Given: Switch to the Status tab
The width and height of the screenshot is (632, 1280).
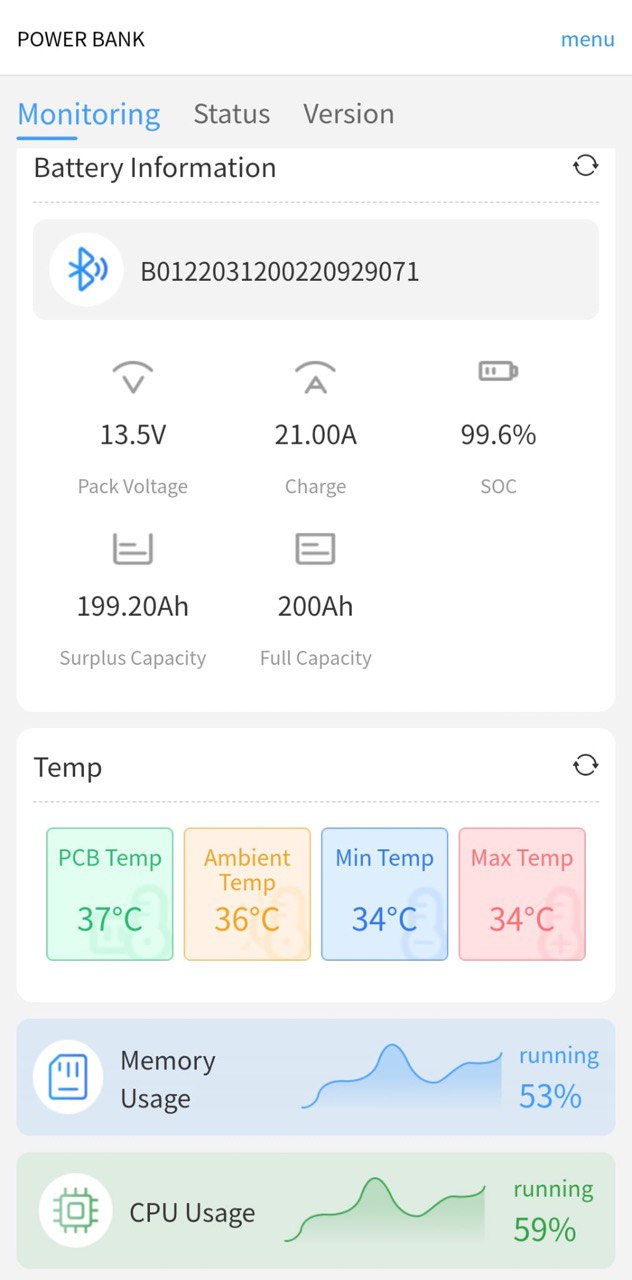Looking at the screenshot, I should click(x=231, y=114).
